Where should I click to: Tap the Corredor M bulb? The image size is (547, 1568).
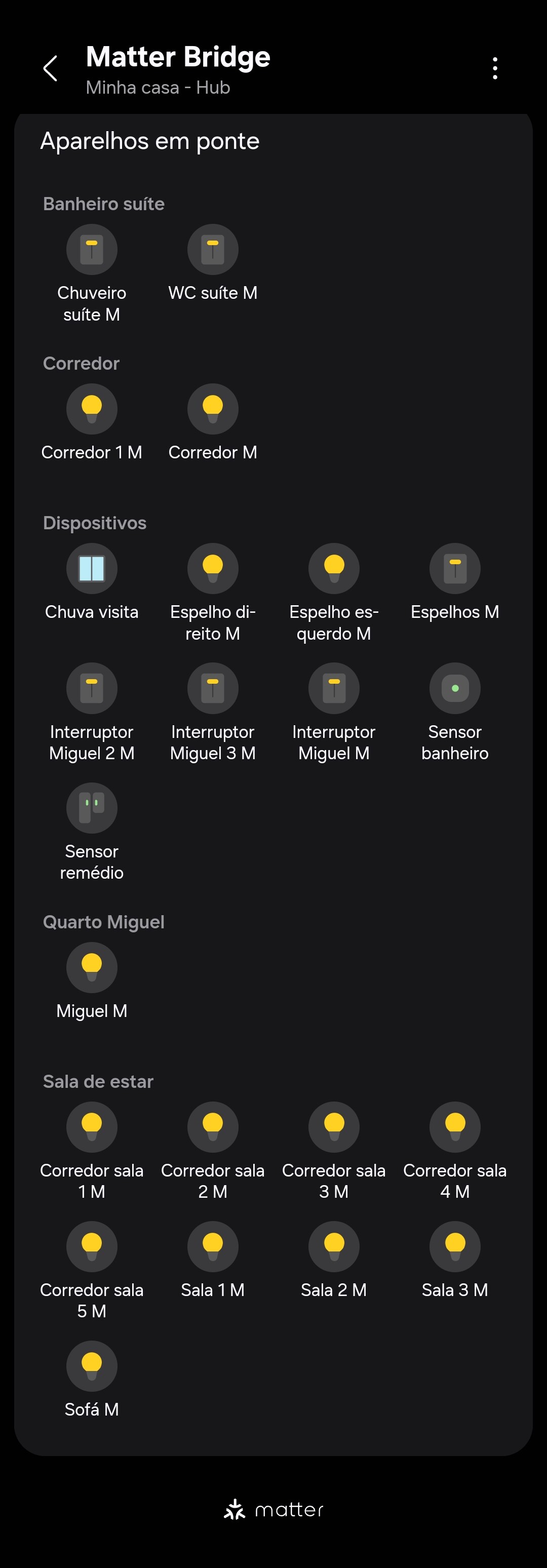[212, 409]
